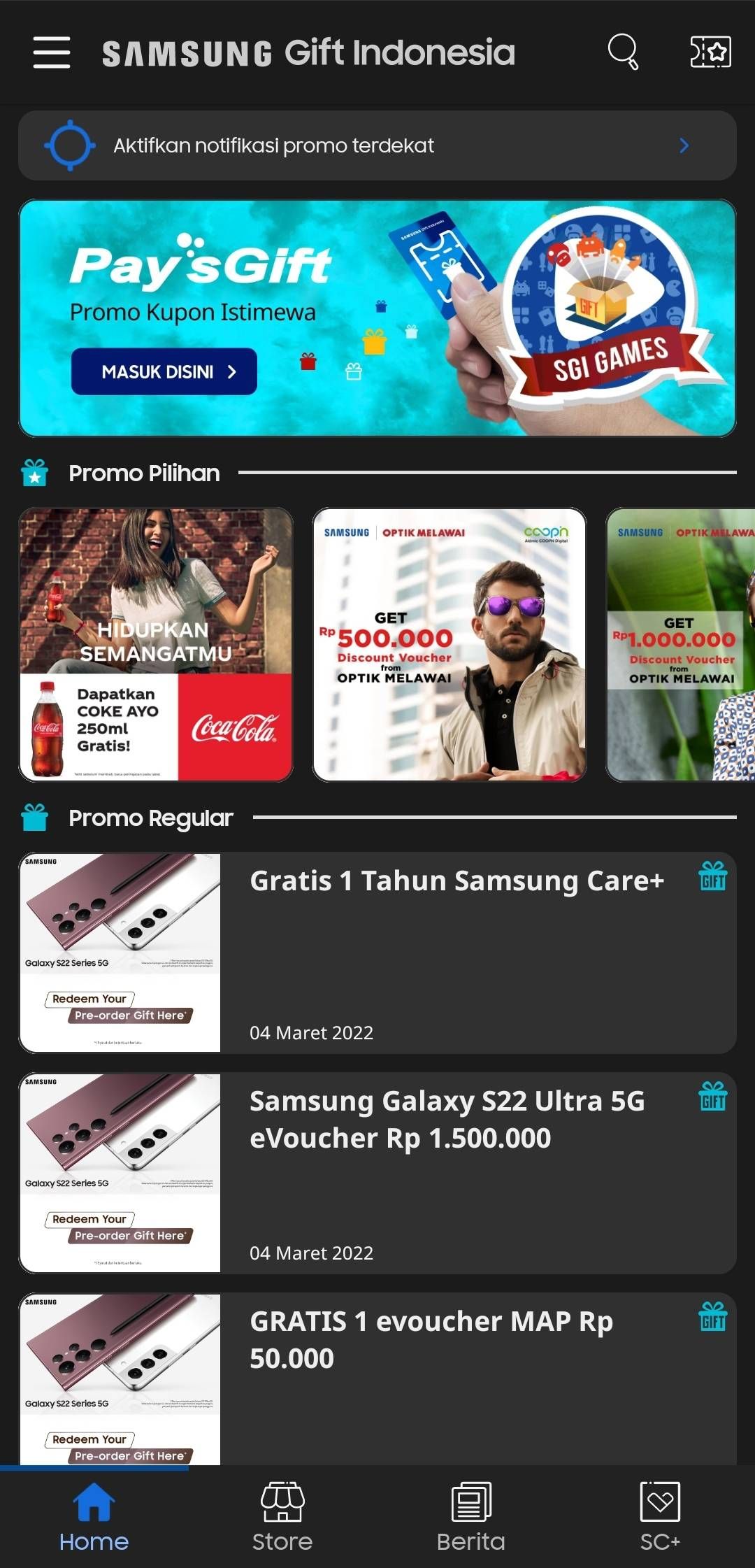This screenshot has width=755, height=1568.
Task: Expand the notification banner chevron
Action: coord(684,145)
